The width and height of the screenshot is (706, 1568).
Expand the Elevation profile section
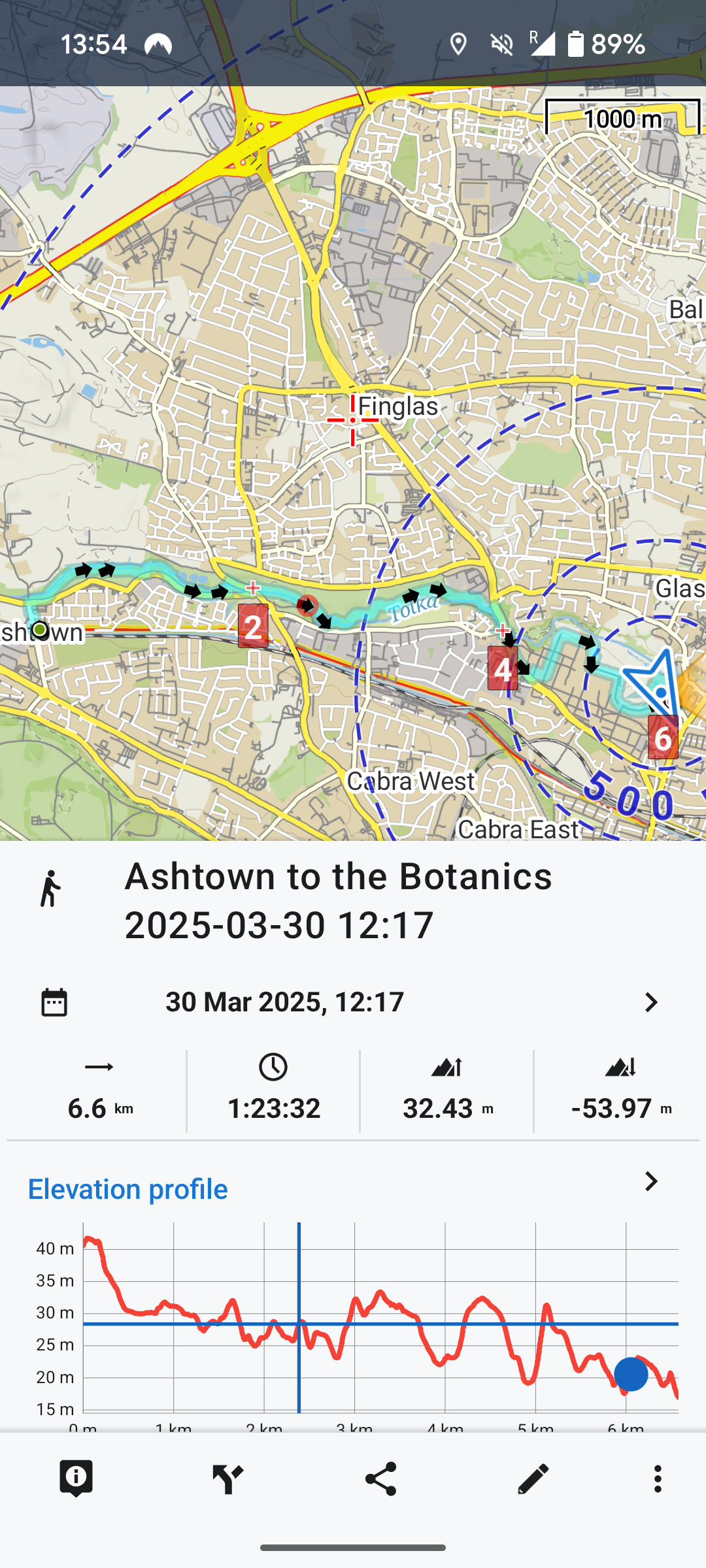pos(650,1181)
